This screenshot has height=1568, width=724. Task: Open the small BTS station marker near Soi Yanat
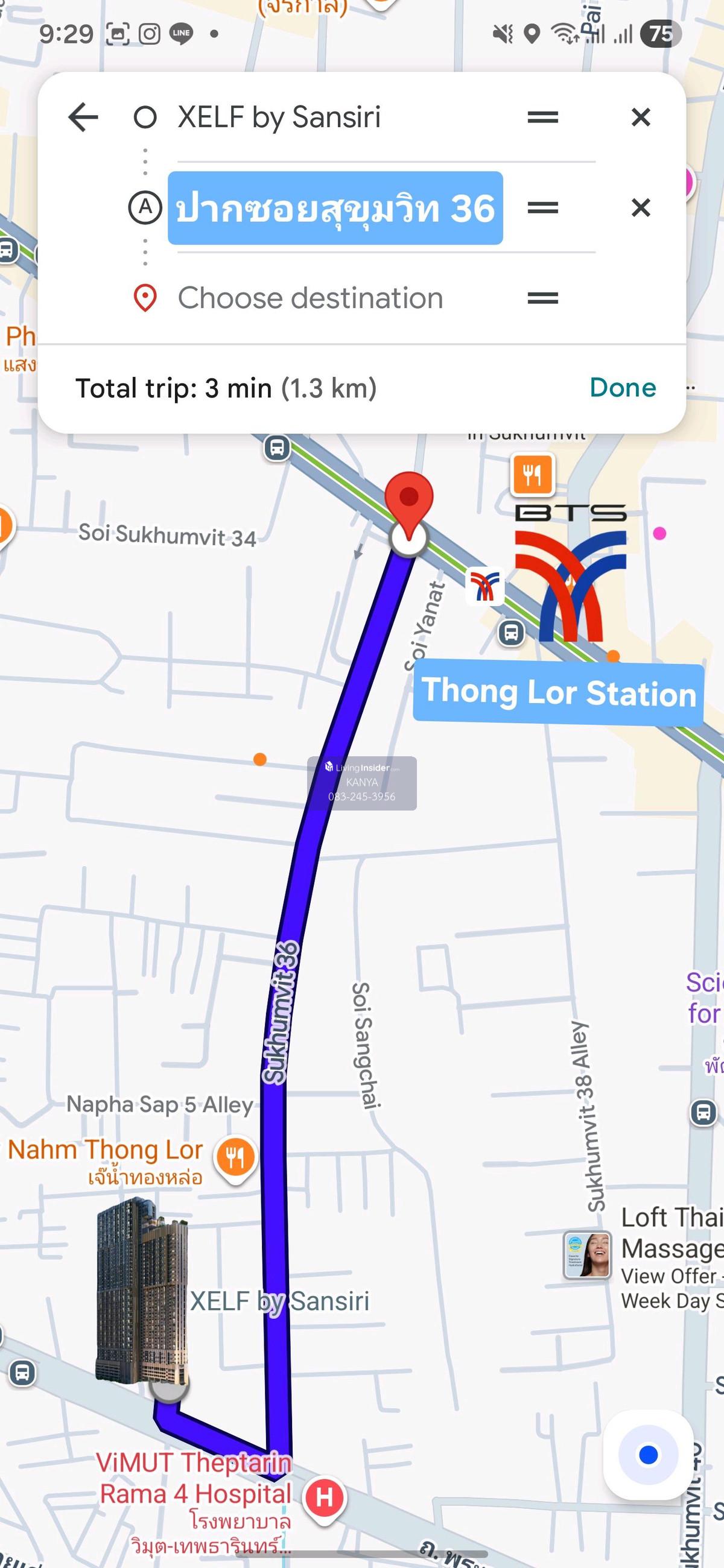484,586
